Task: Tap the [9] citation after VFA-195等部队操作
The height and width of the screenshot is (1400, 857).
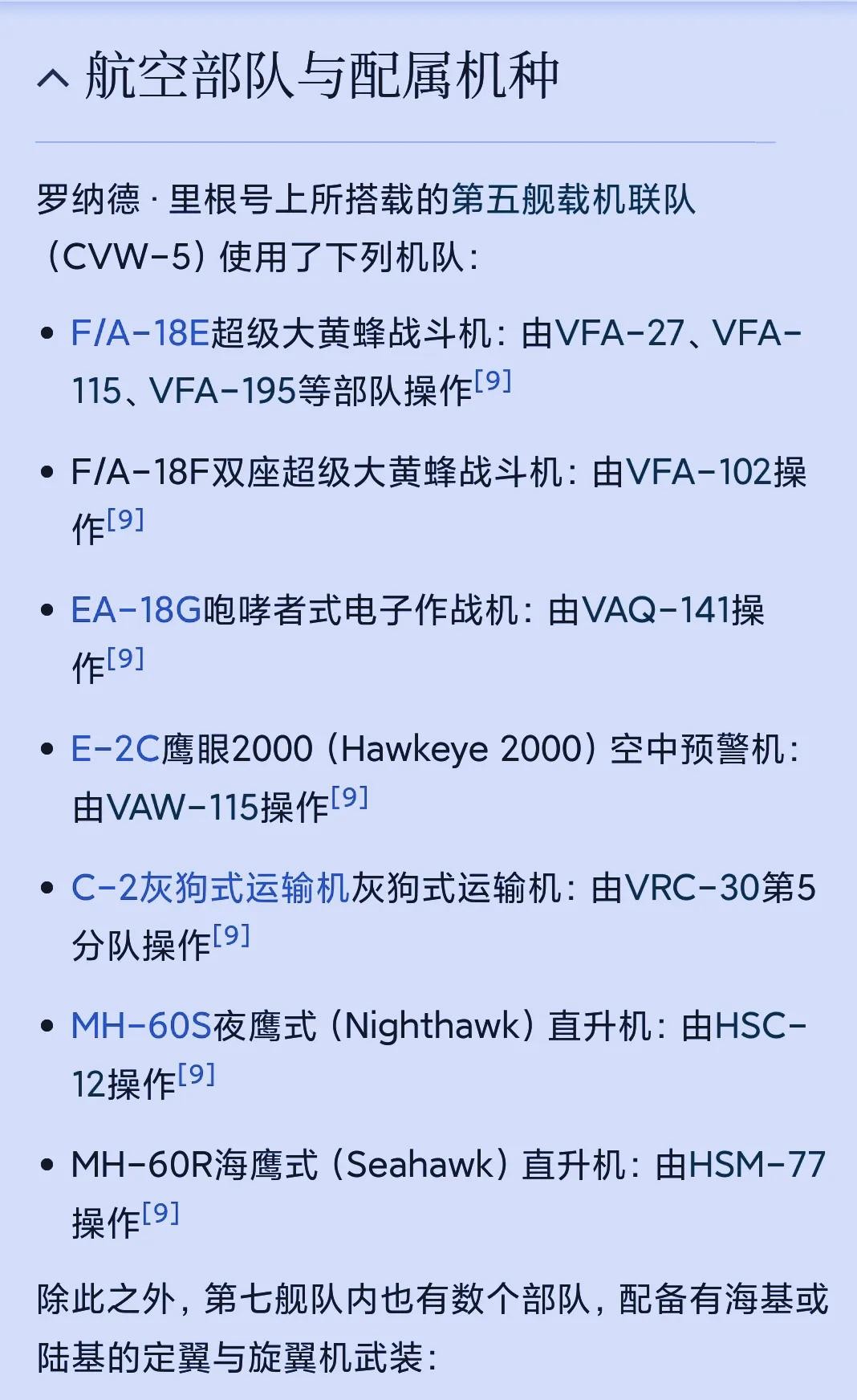Action: [x=493, y=381]
